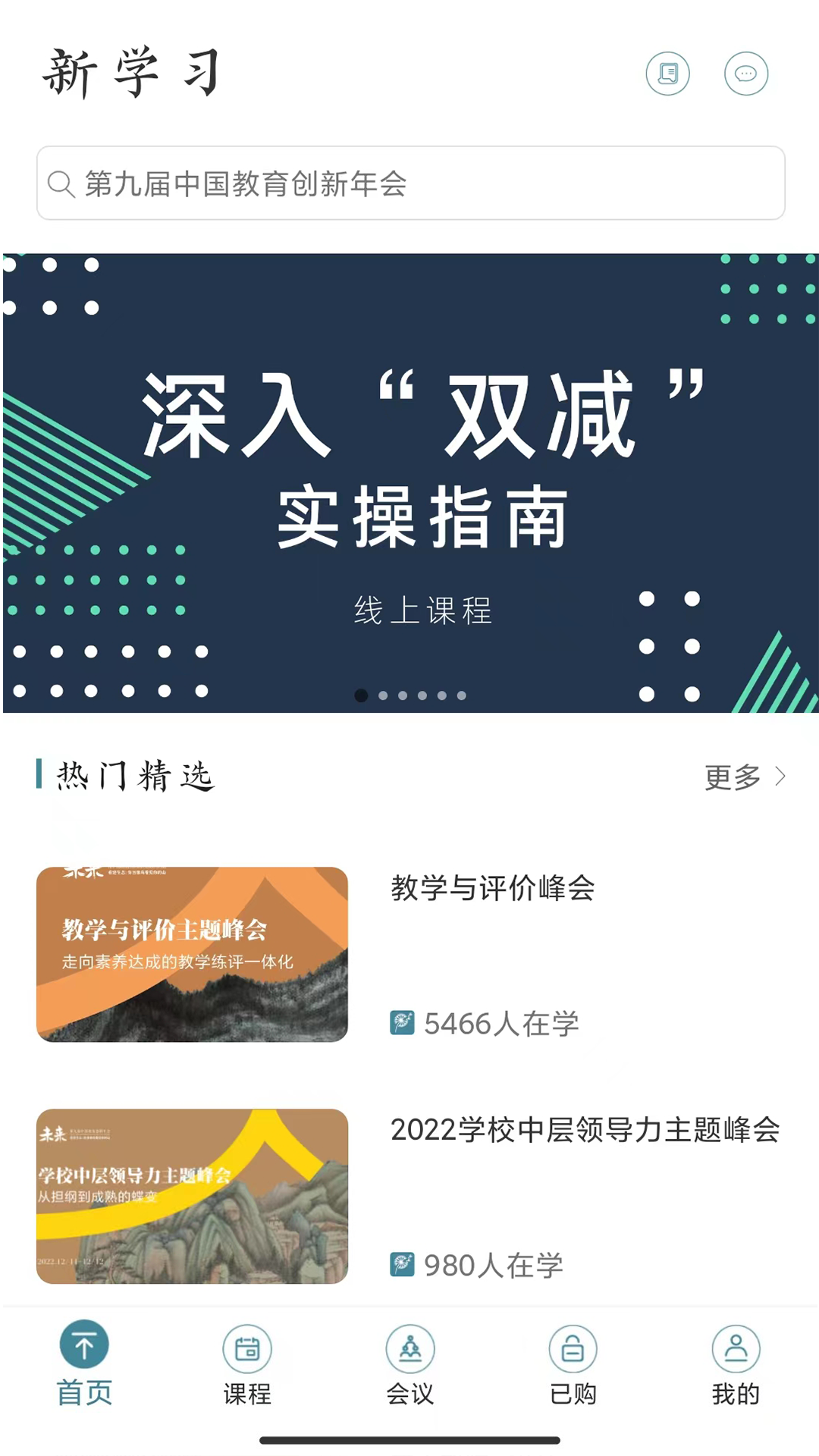The image size is (819, 1456).
Task: Switch to the 已购 tab
Action: tap(573, 1365)
